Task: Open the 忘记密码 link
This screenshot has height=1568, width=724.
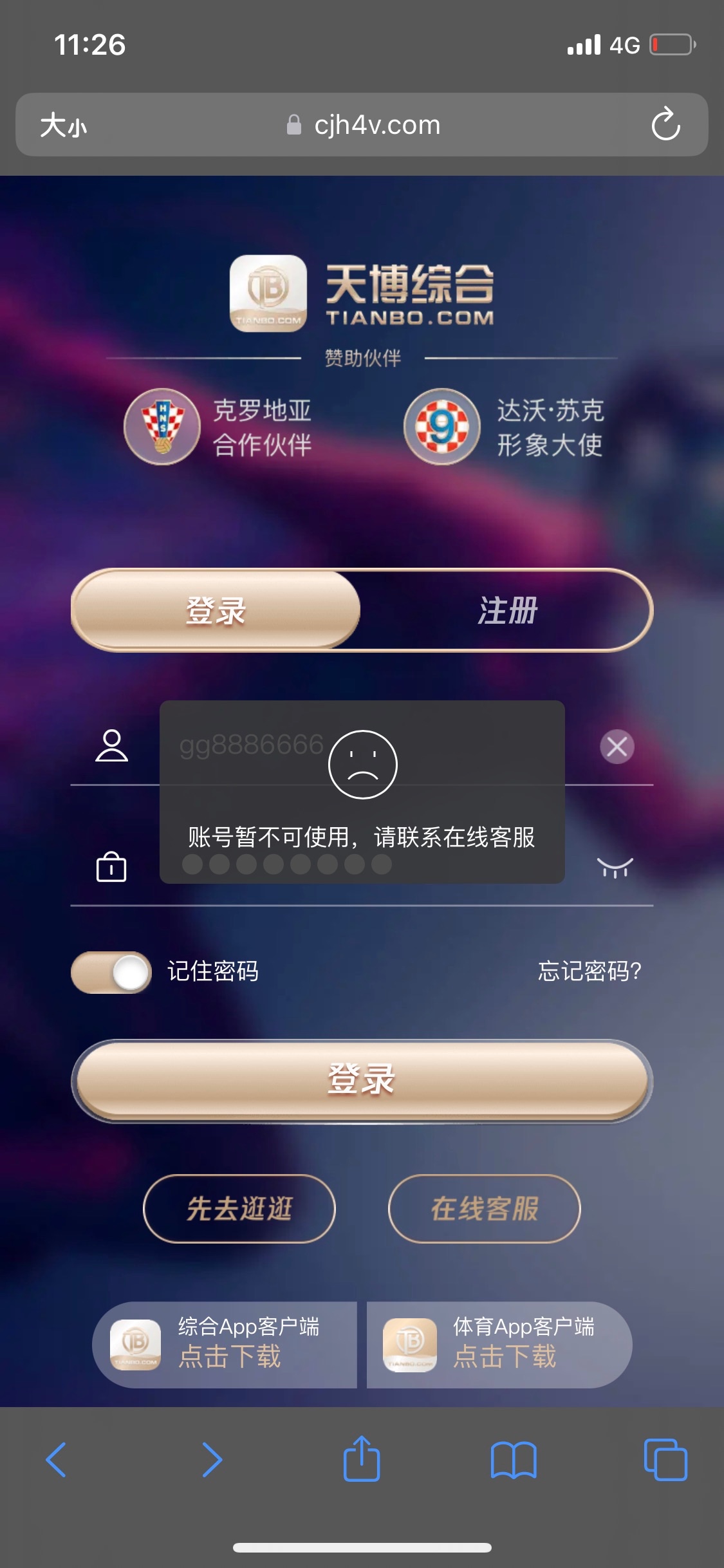Action: click(x=589, y=971)
